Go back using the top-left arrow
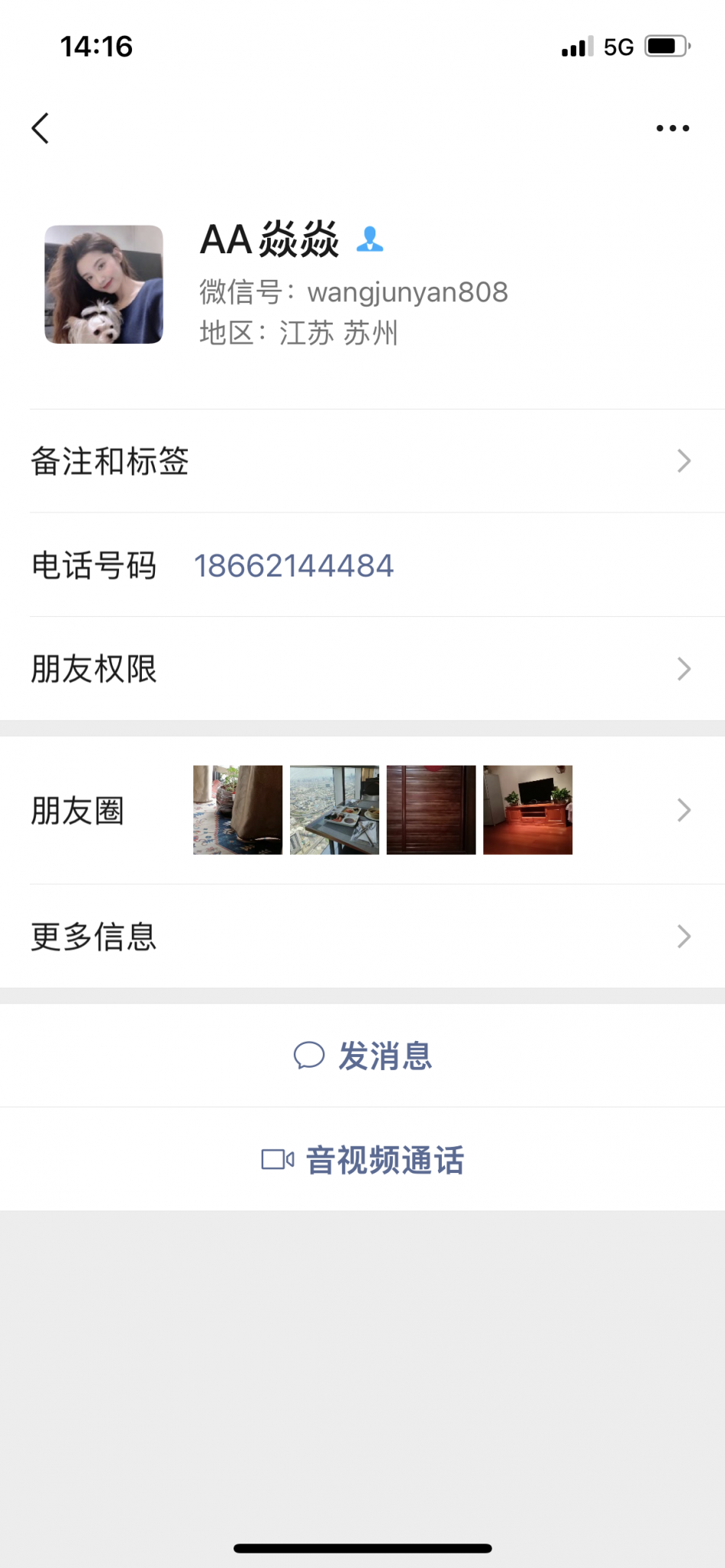Image resolution: width=725 pixels, height=1568 pixels. tap(41, 128)
